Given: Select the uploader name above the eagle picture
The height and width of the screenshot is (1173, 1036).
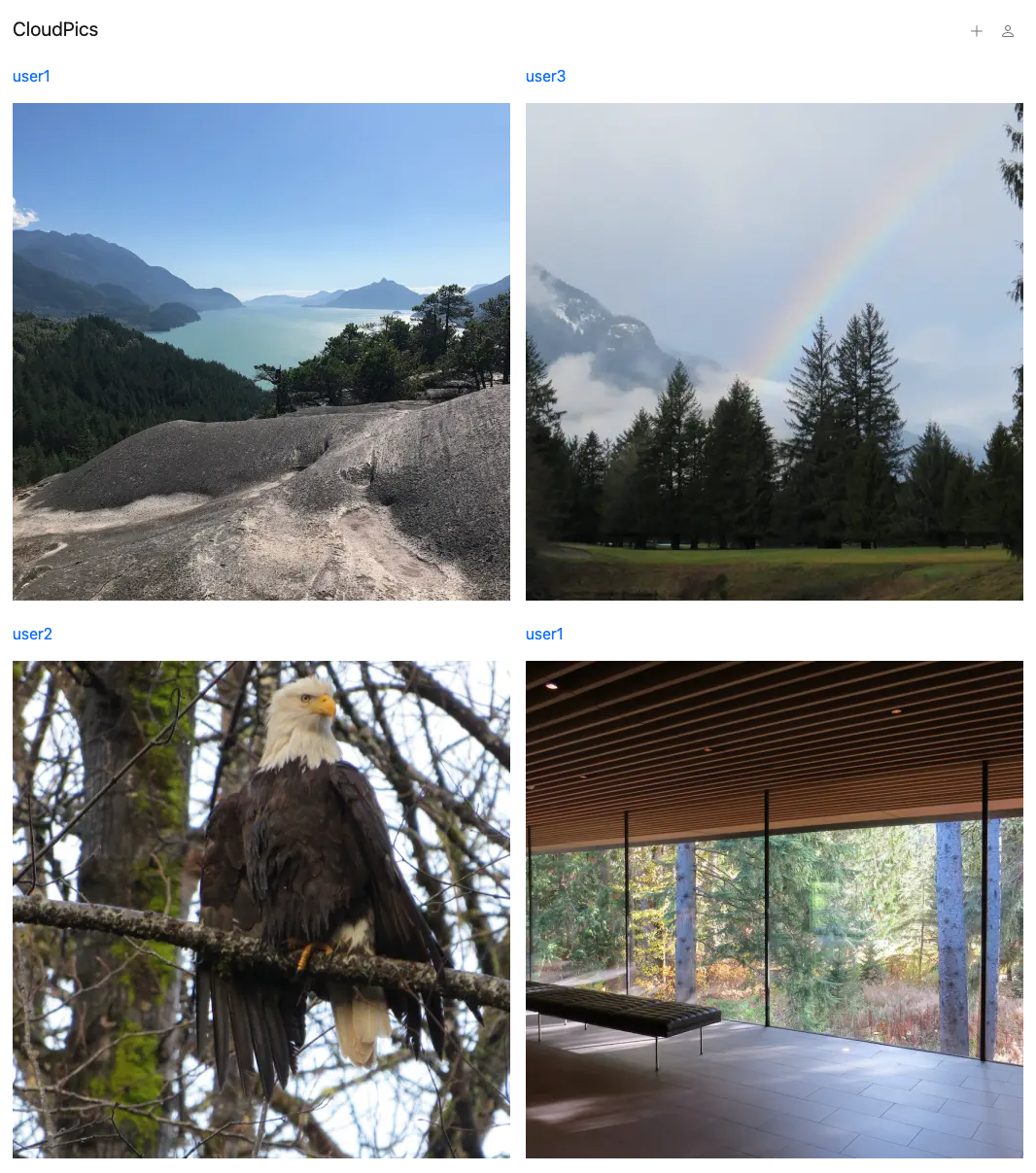Looking at the screenshot, I should pyautogui.click(x=31, y=634).
